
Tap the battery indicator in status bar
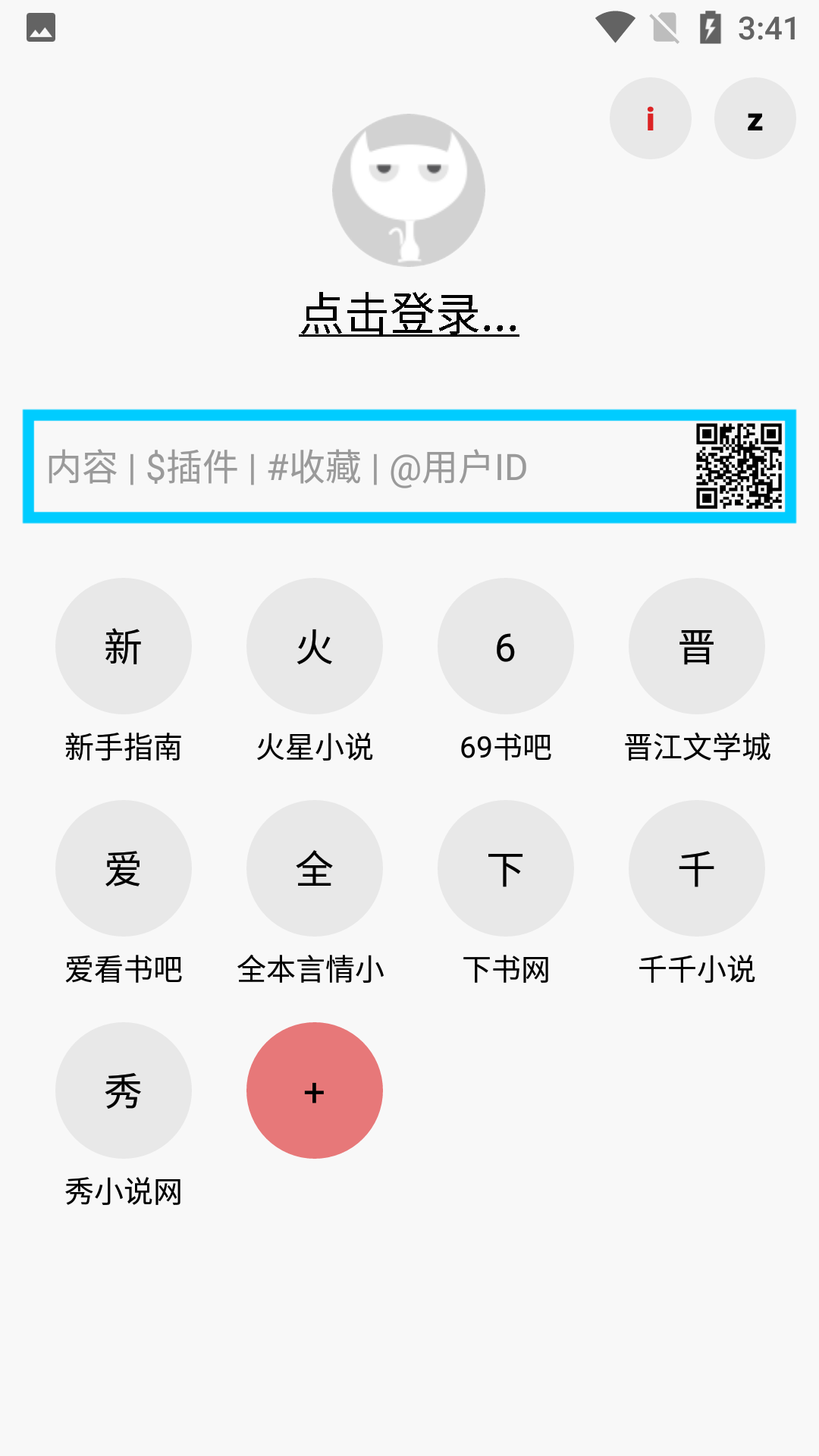coord(710,25)
